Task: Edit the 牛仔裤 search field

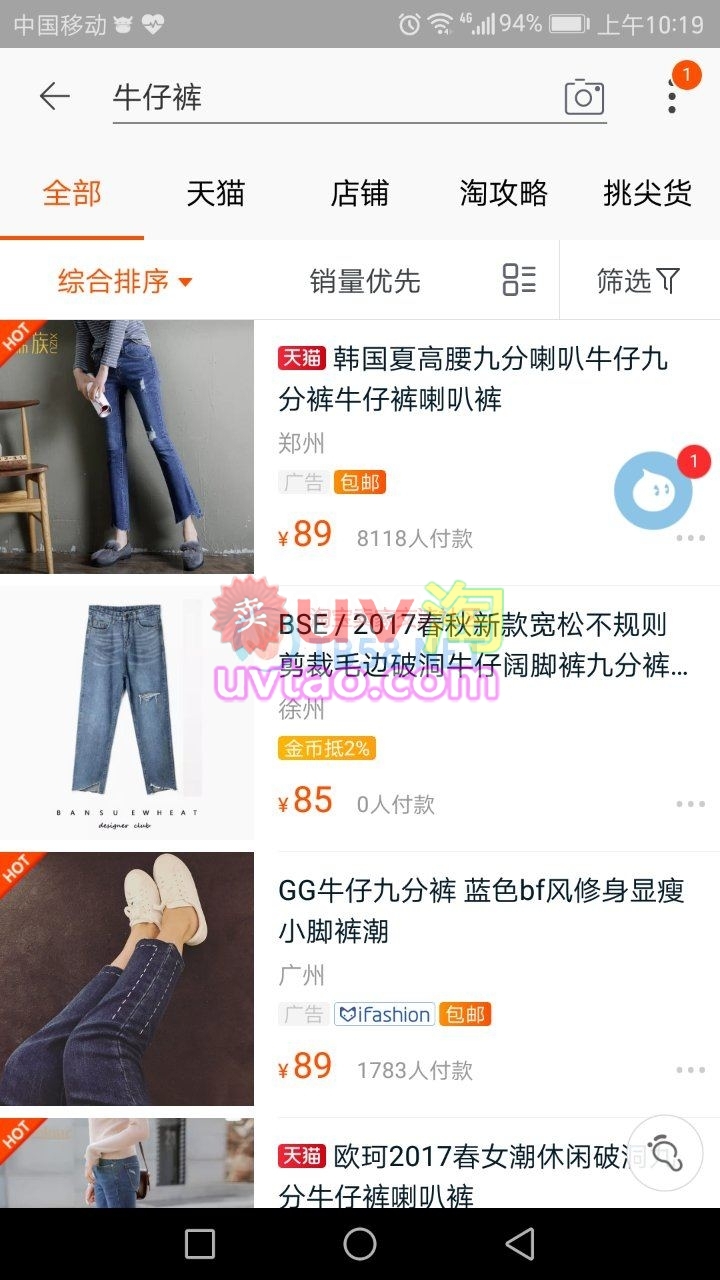Action: pos(330,97)
